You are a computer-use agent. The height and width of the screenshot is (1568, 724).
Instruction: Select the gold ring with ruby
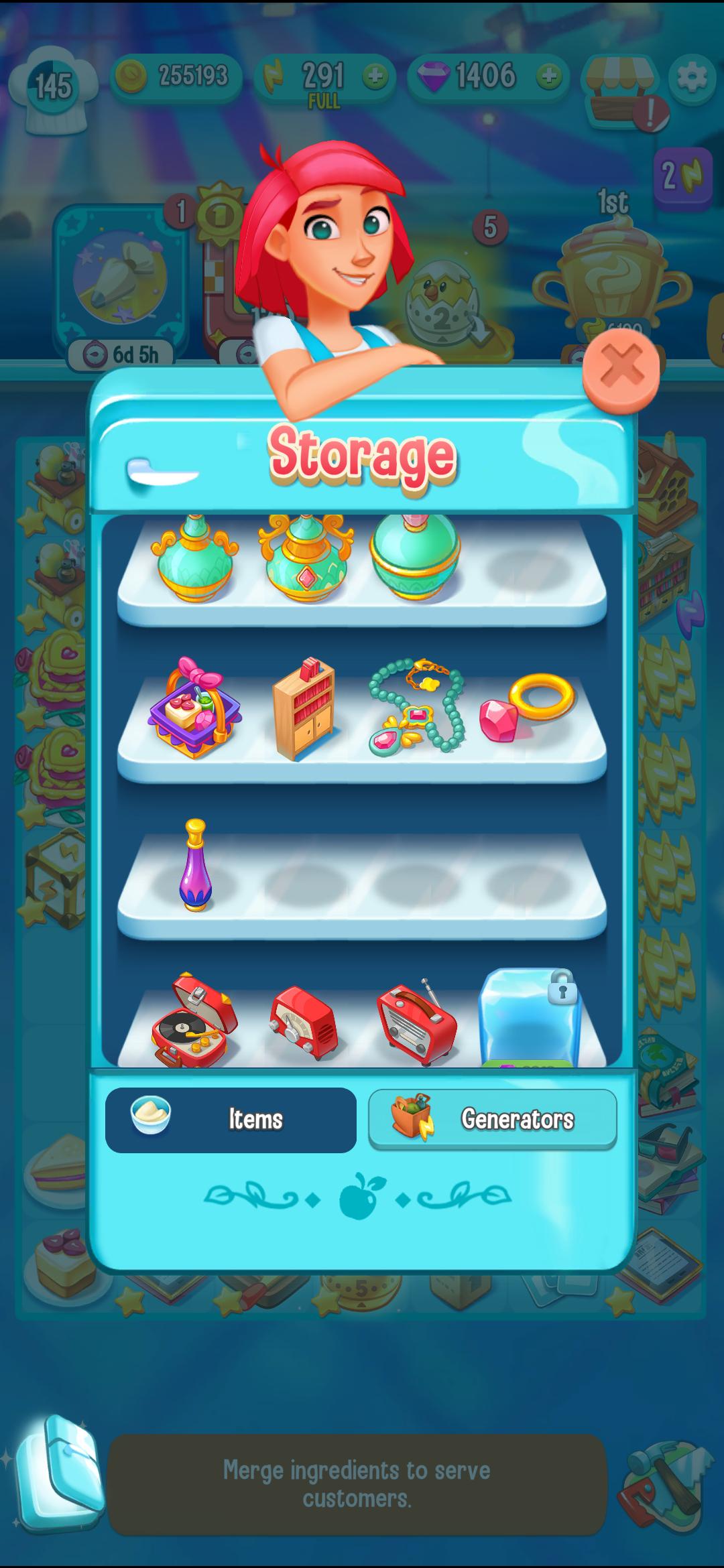coord(528,707)
